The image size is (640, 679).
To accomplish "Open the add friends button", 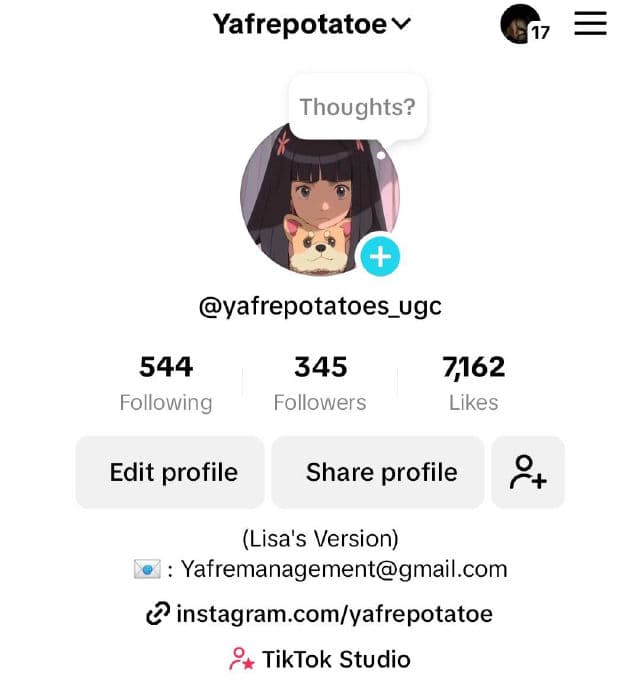I will (528, 472).
